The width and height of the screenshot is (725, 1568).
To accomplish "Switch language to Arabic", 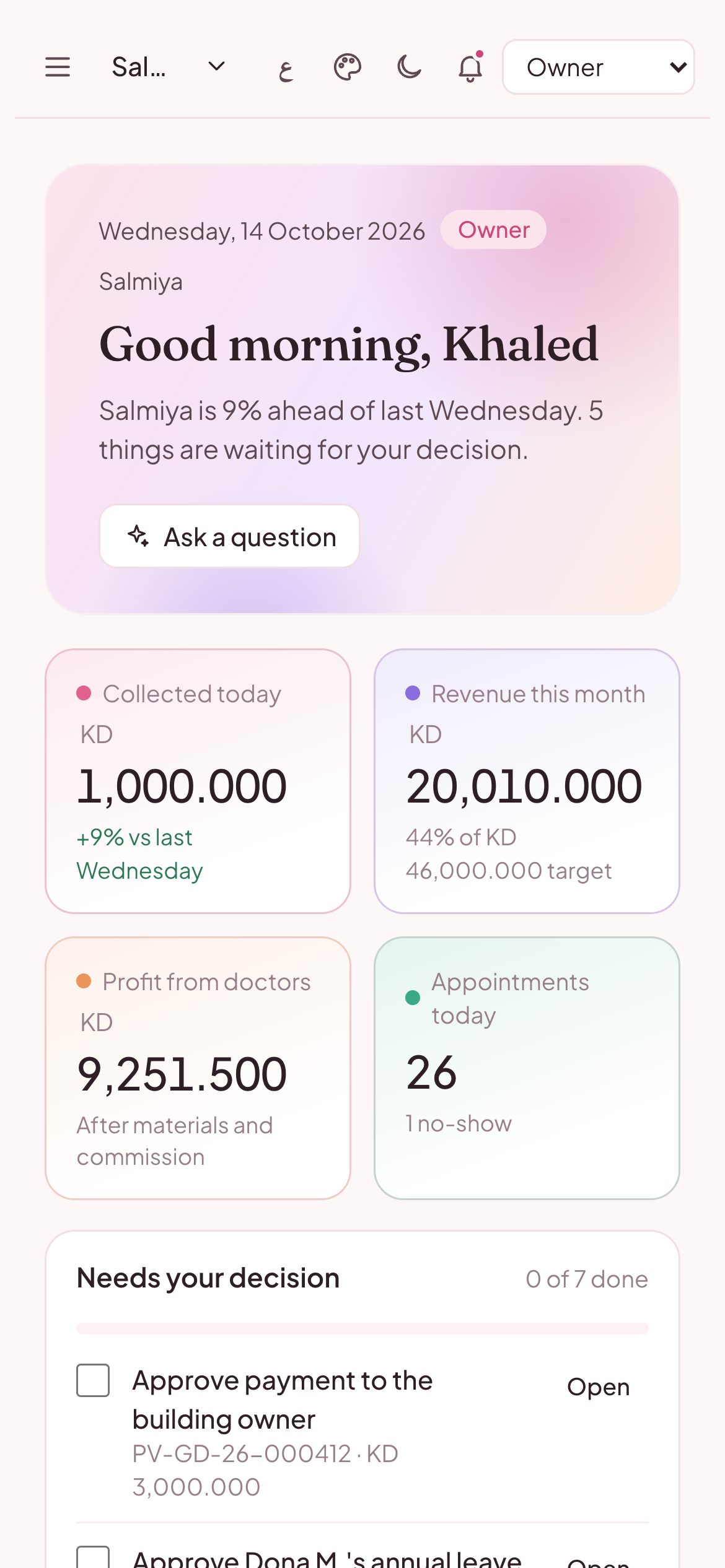I will tap(286, 67).
